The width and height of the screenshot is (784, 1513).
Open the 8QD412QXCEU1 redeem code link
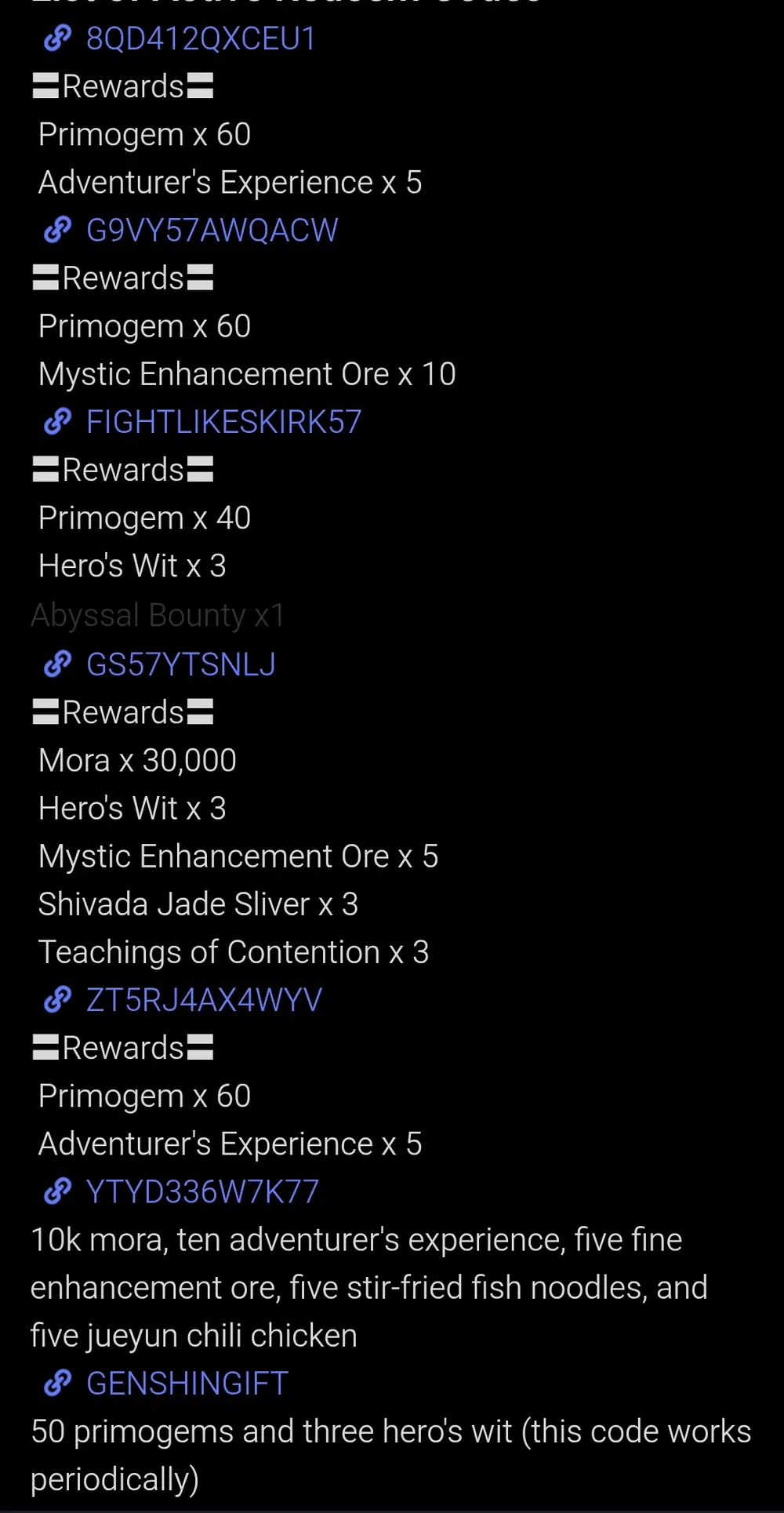coord(201,38)
